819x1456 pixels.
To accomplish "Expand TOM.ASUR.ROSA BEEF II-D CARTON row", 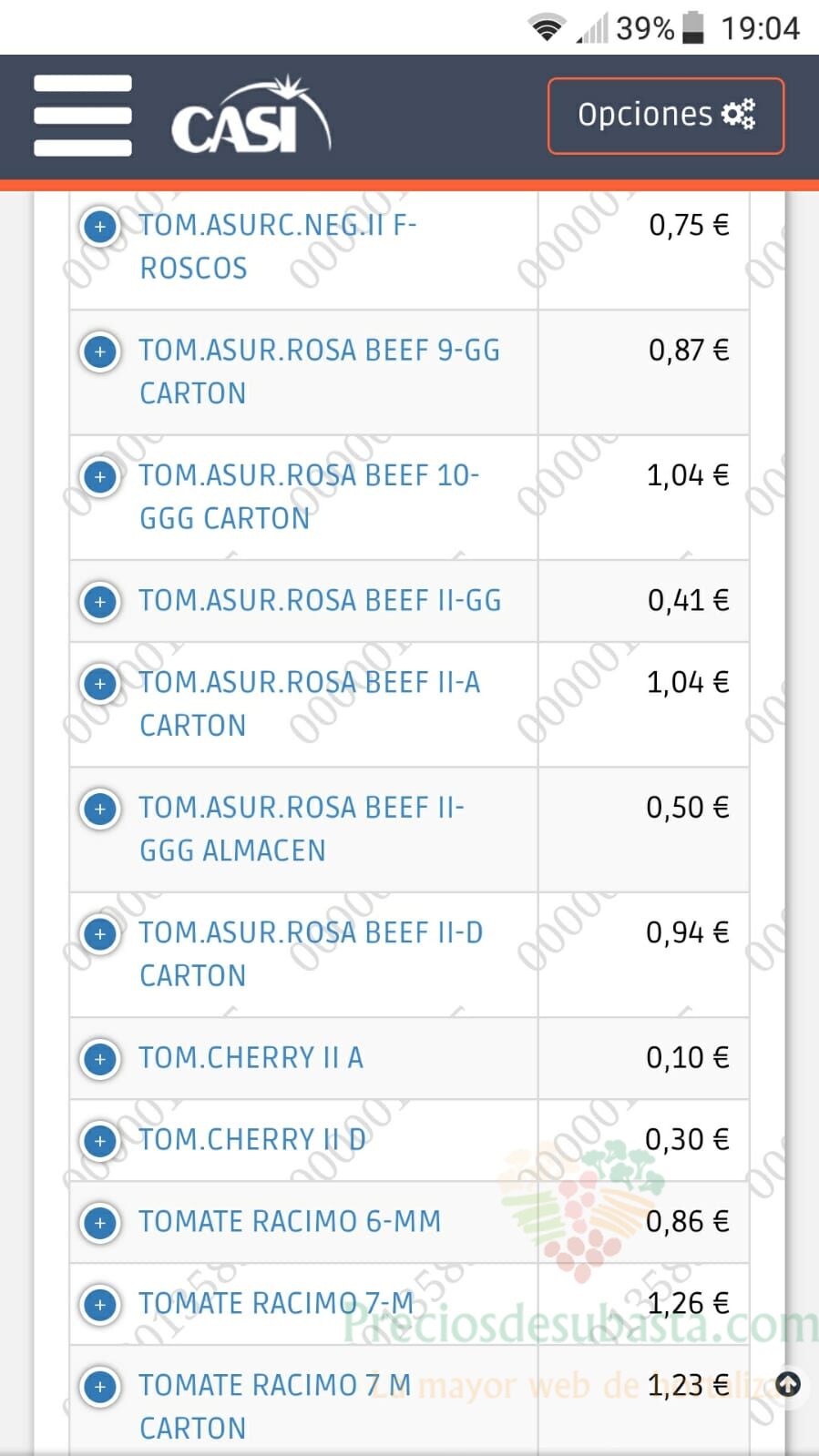I will [x=100, y=934].
